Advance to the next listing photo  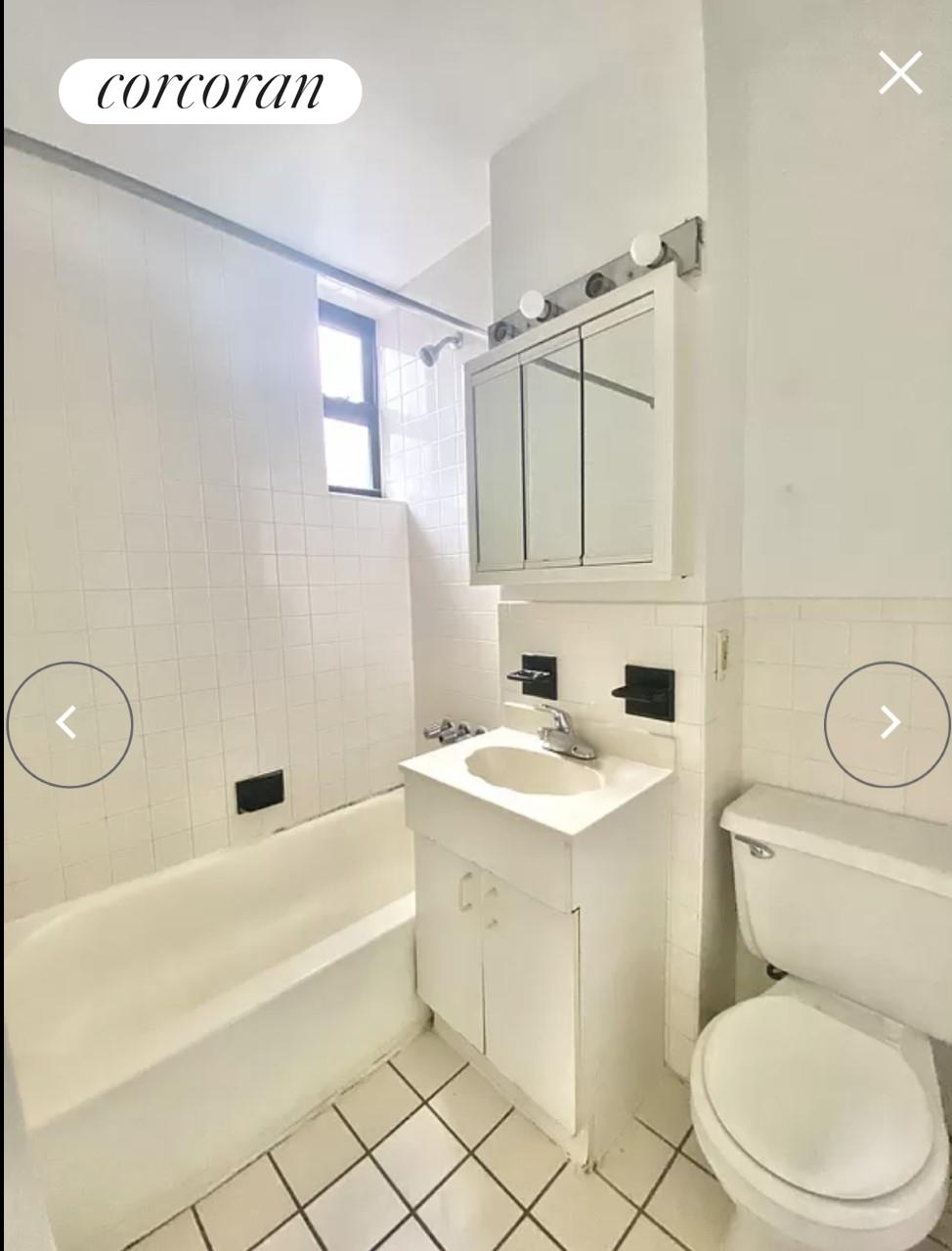tap(887, 724)
